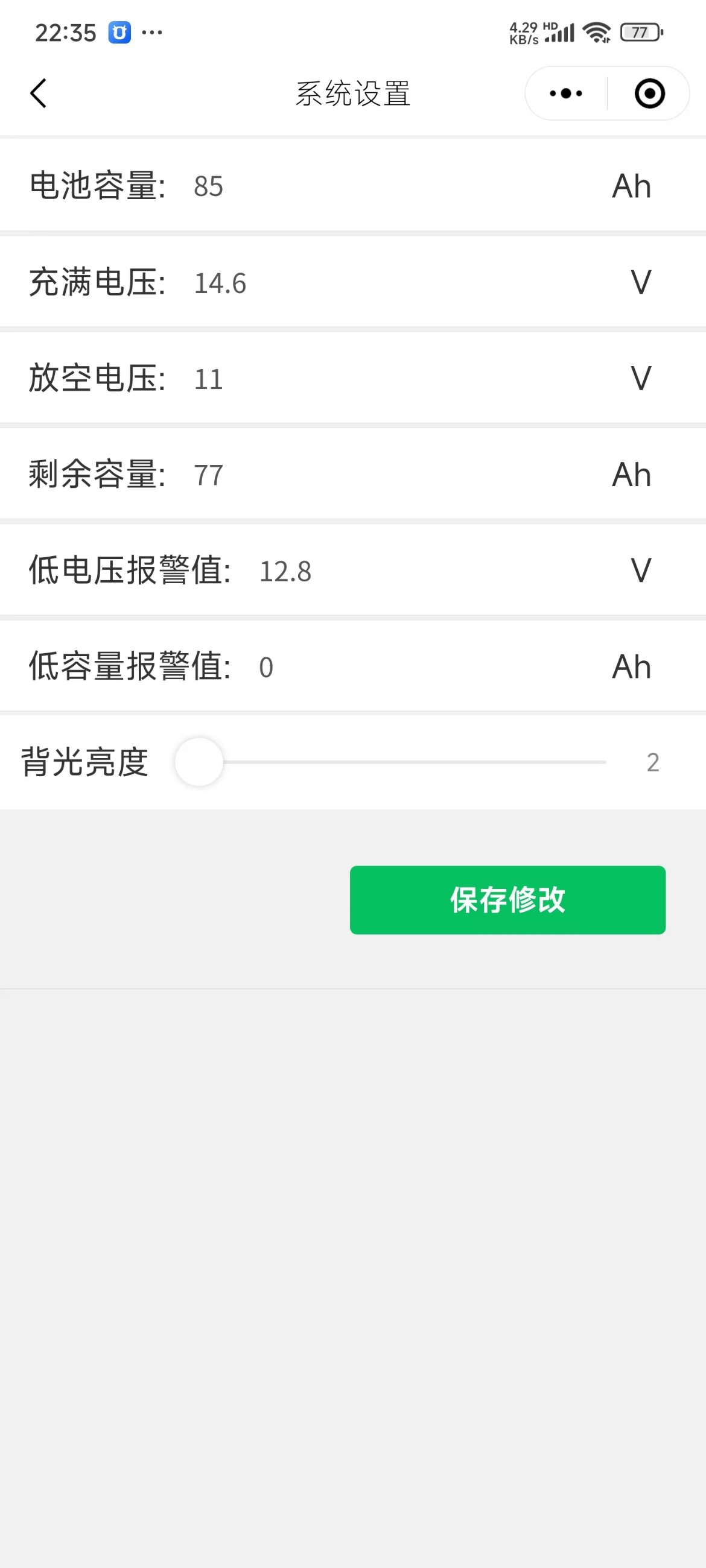Click the WiFi status bar icon
This screenshot has height=1568, width=706.
point(596,34)
